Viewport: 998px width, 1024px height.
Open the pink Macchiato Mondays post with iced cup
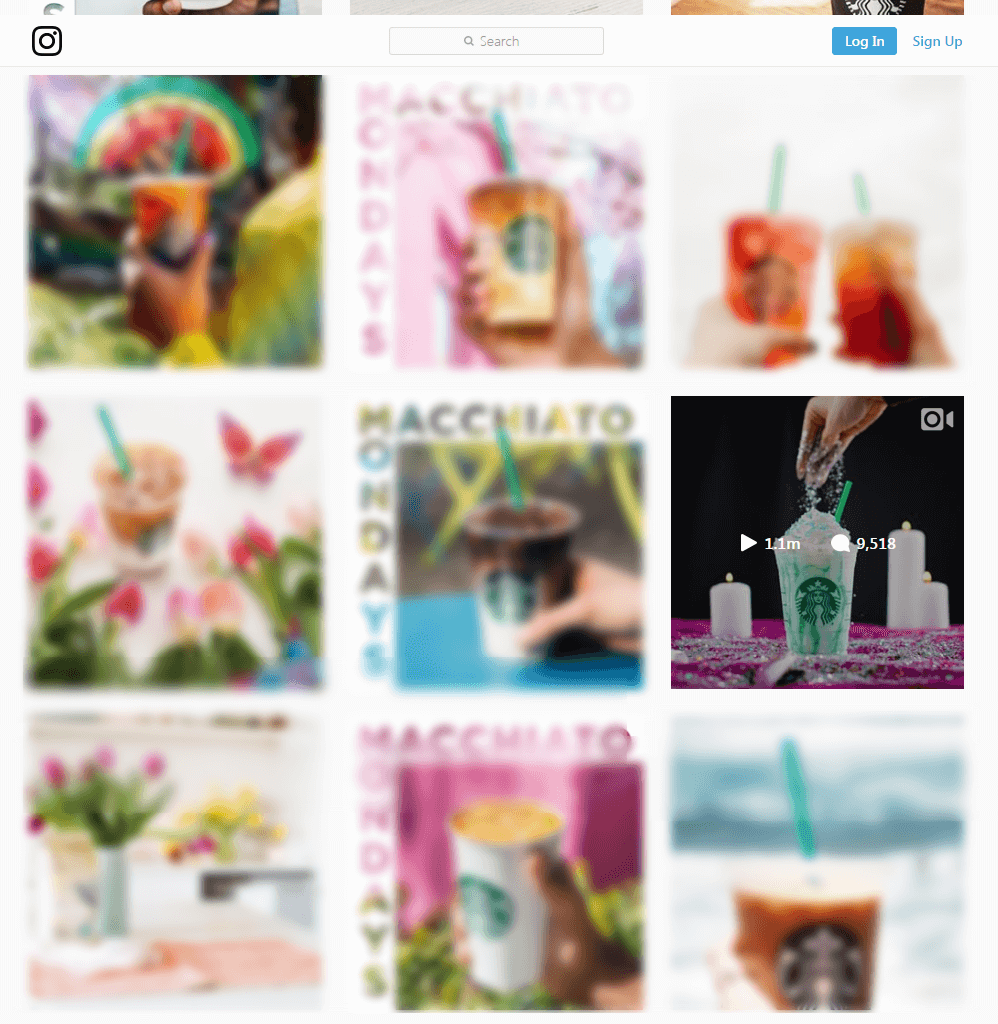click(x=496, y=221)
